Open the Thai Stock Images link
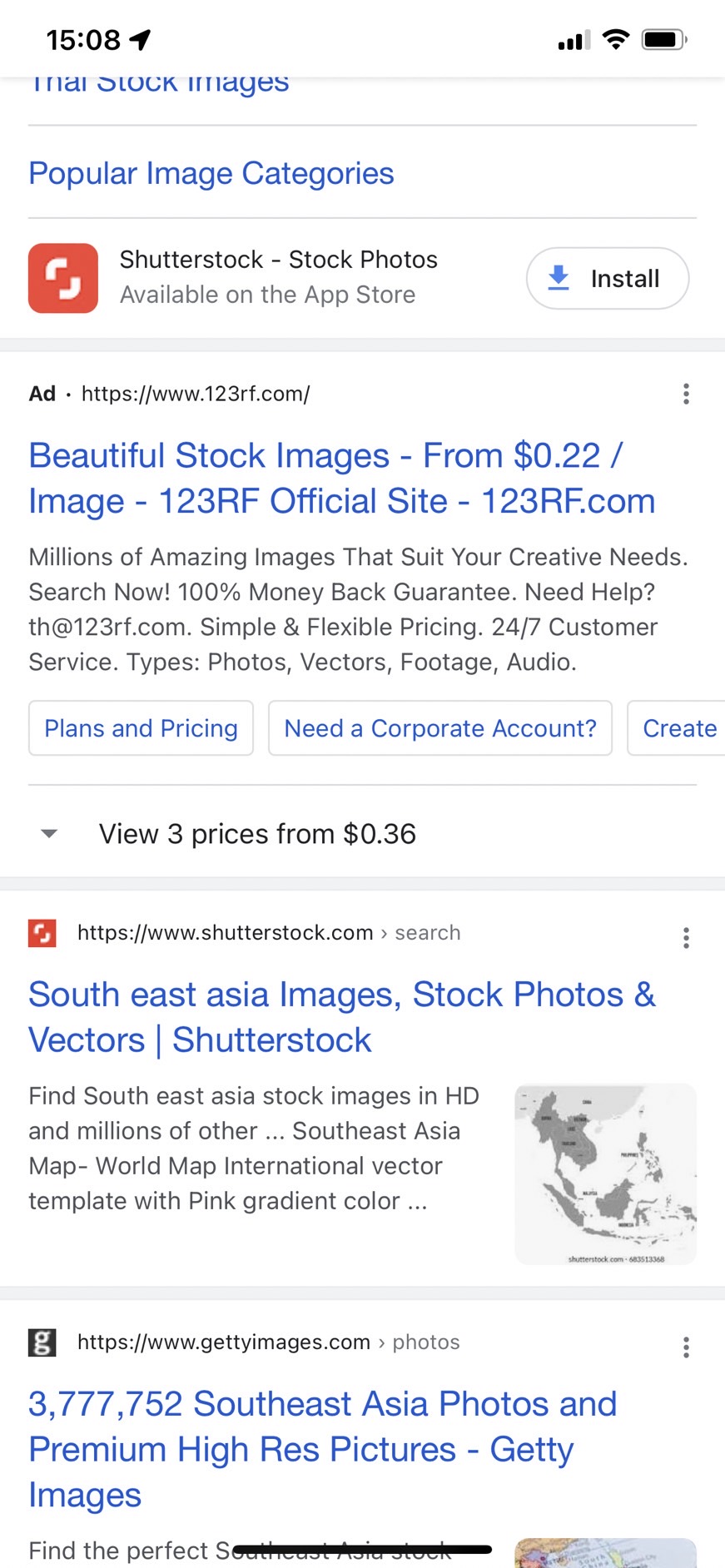Viewport: 725px width, 1568px height. [159, 85]
